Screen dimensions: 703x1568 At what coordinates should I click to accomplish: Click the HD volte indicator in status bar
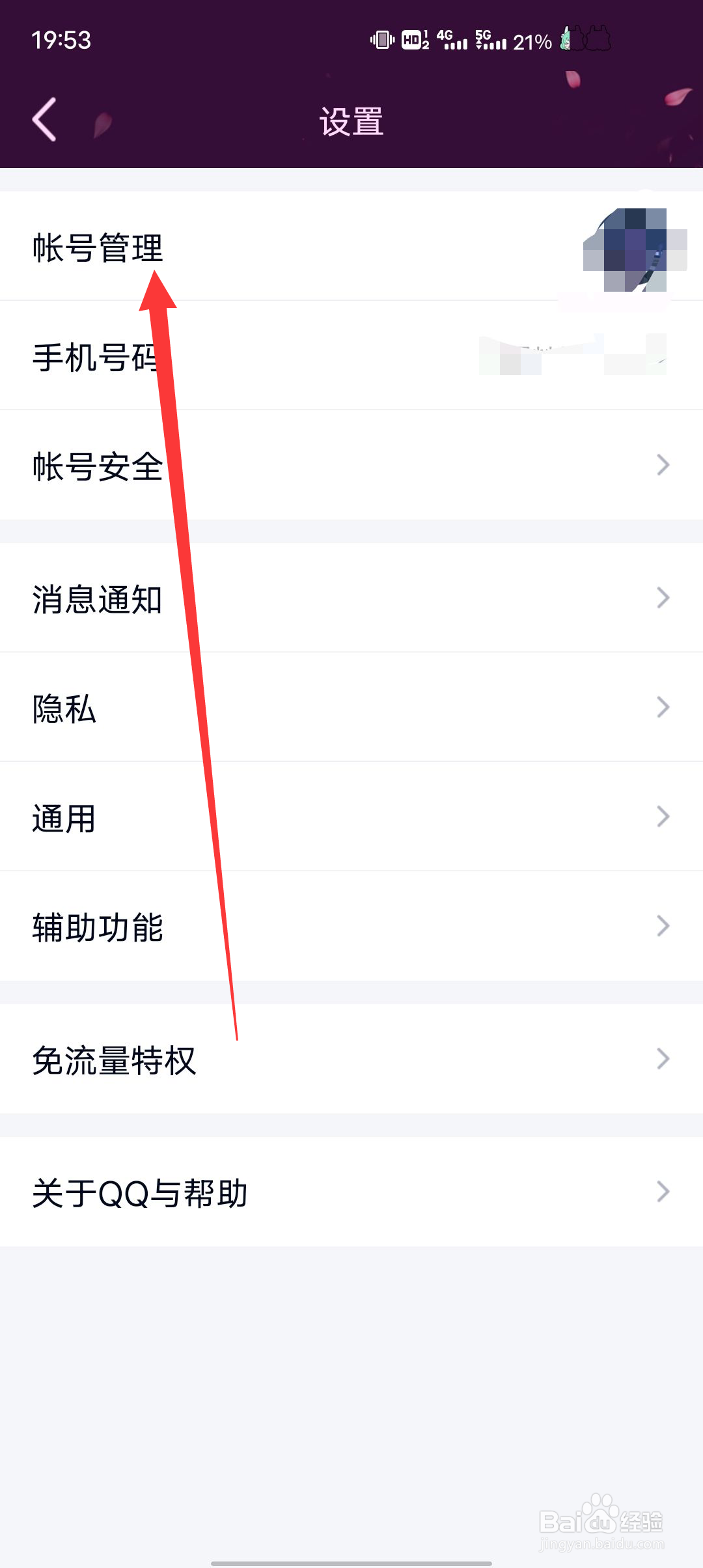(413, 40)
